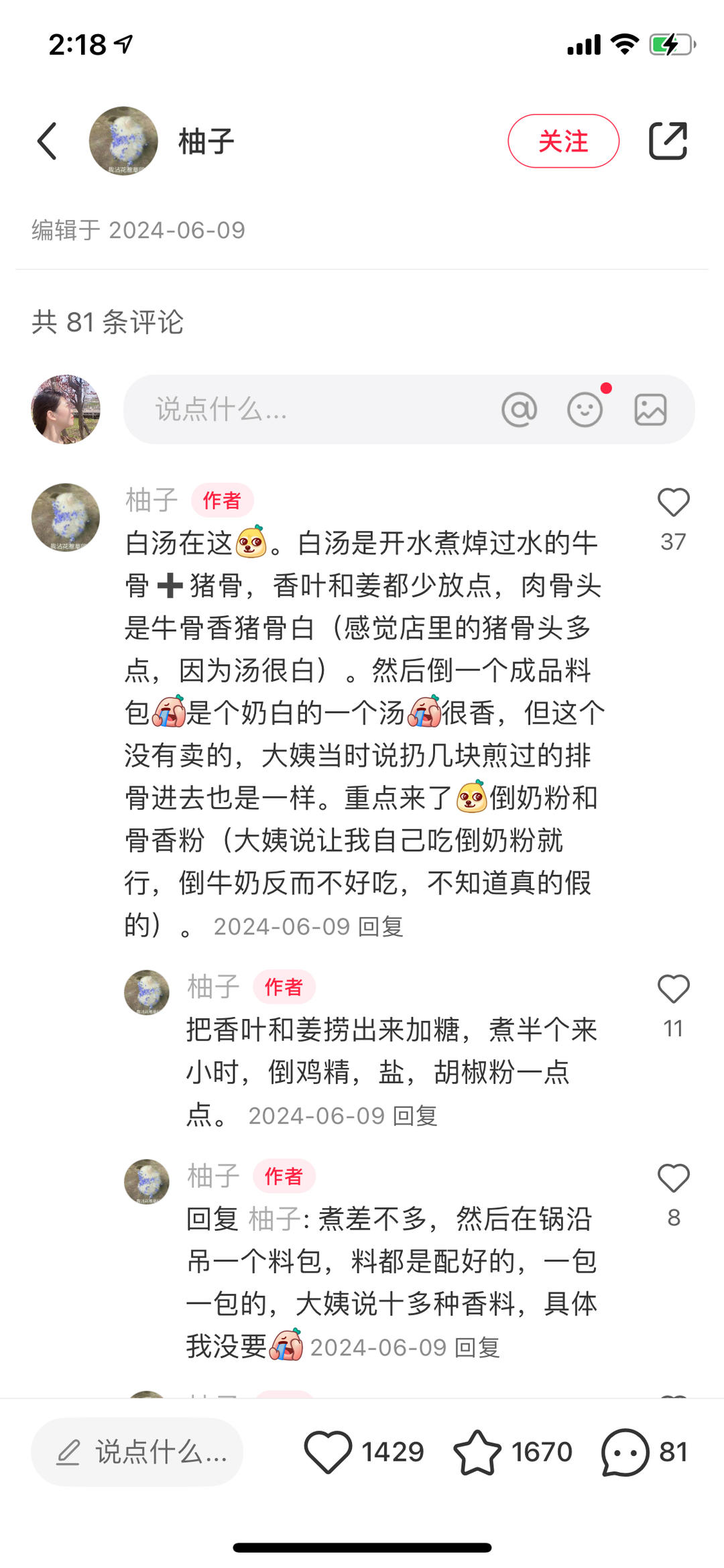This screenshot has height=1568, width=724.
Task: Open the emoji picker in comment box
Action: [x=585, y=409]
